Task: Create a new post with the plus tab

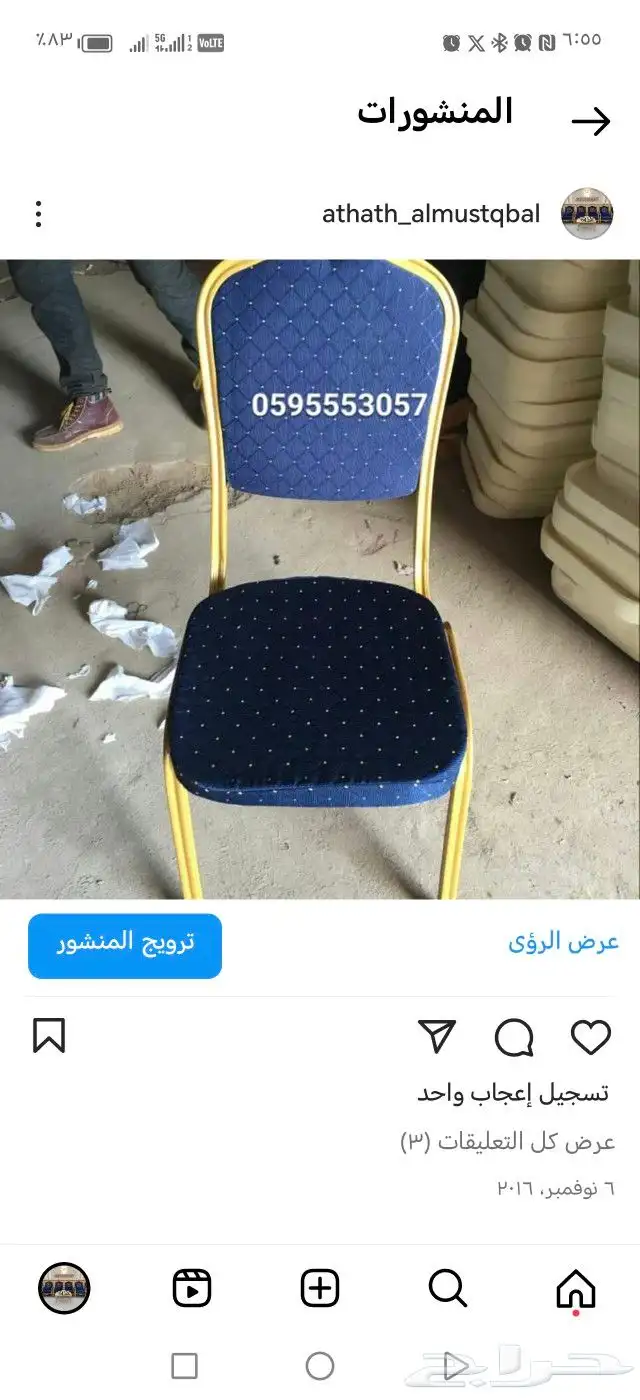Action: 320,1289
